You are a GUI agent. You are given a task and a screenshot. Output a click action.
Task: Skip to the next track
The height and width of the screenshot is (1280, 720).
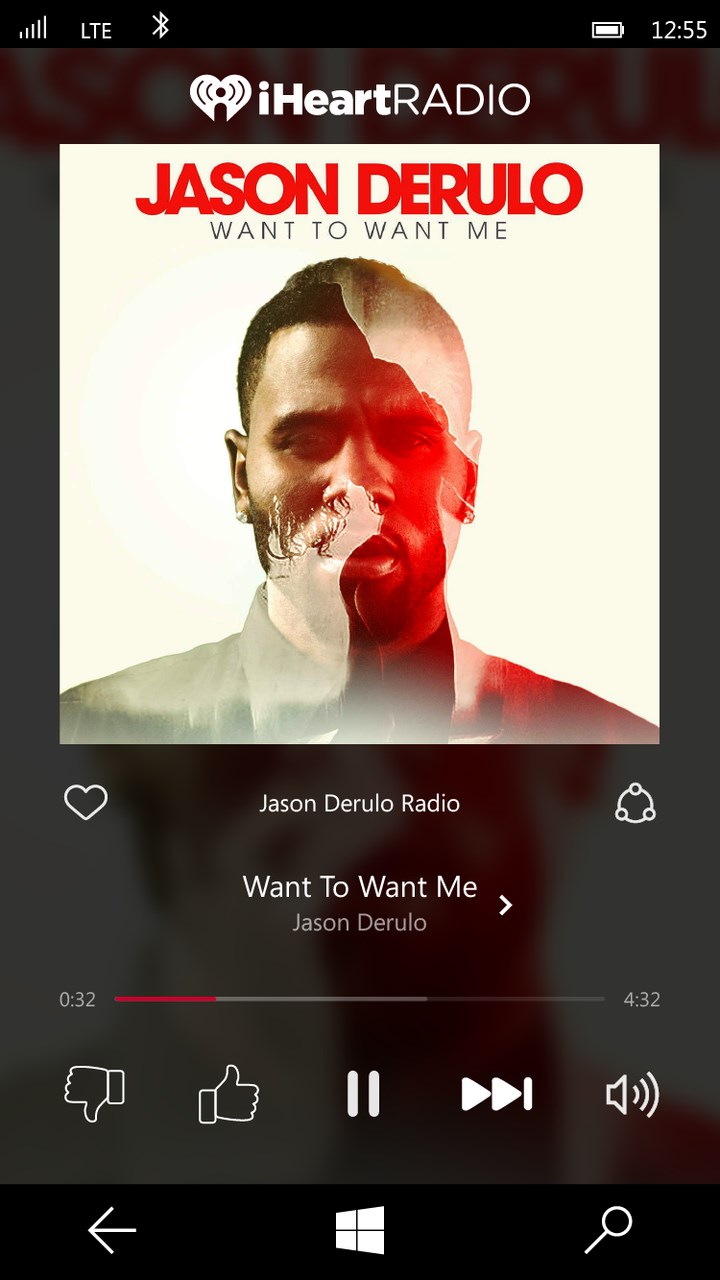[x=496, y=1093]
